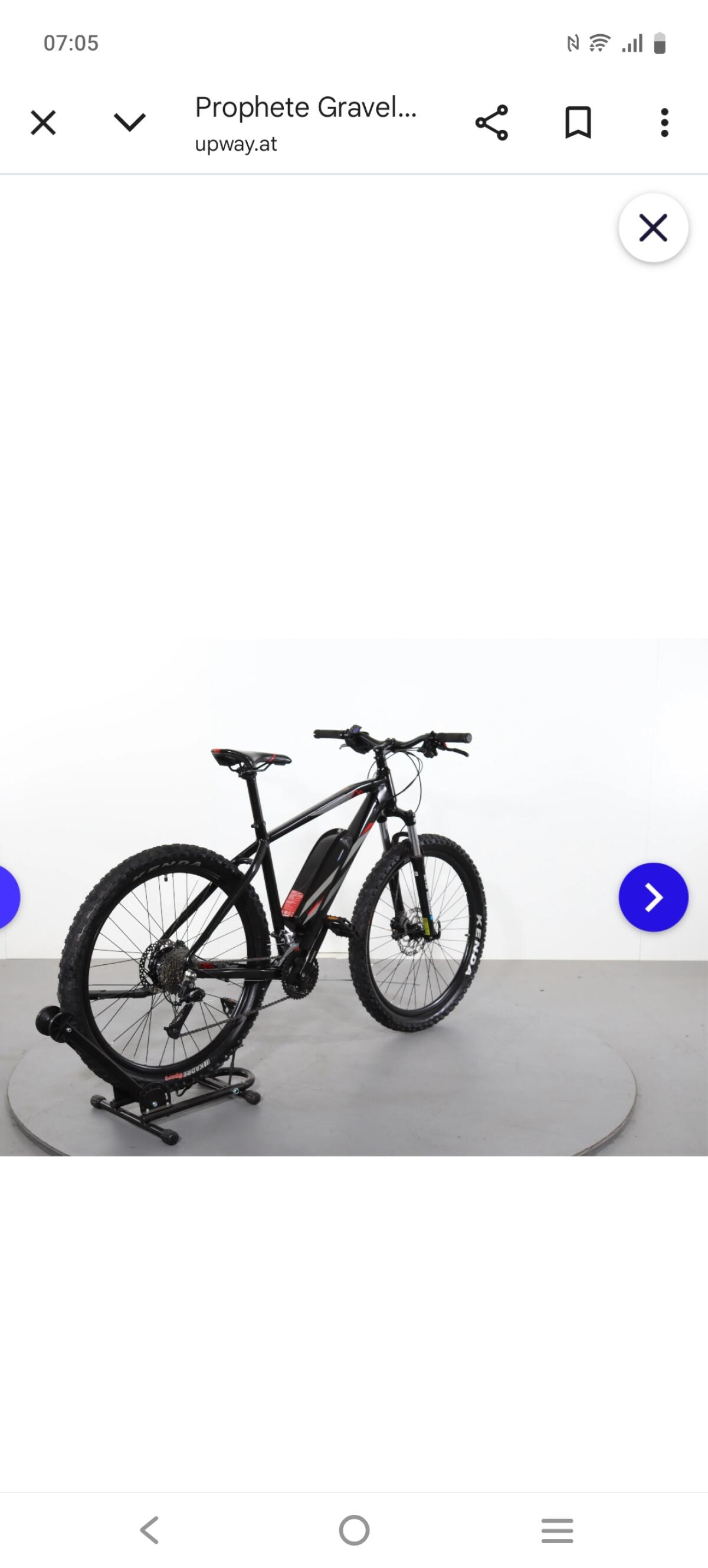Close the in-app browser tab
The height and width of the screenshot is (1568, 708).
pos(43,123)
